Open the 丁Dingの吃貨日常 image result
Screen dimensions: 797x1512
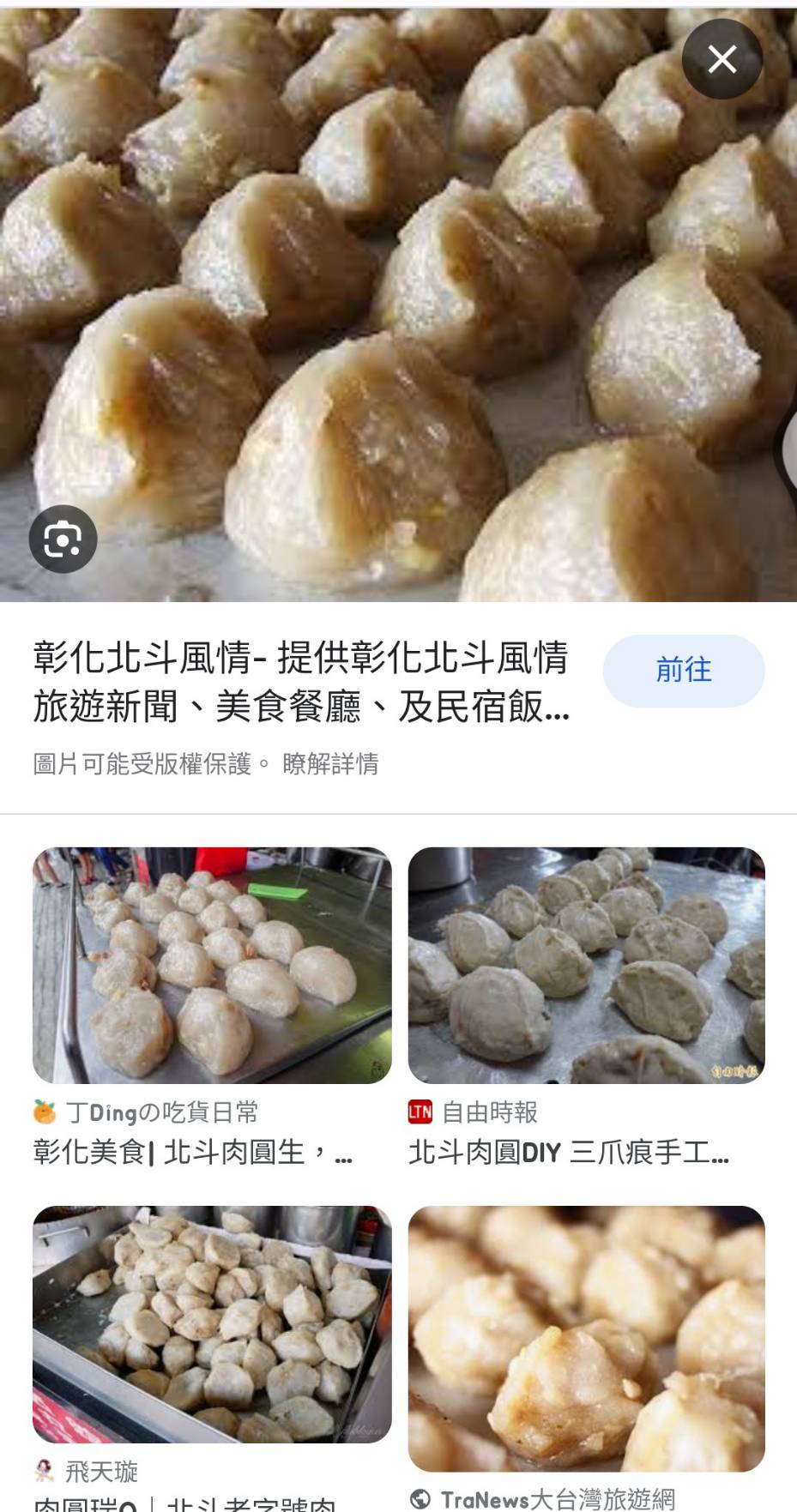click(212, 965)
